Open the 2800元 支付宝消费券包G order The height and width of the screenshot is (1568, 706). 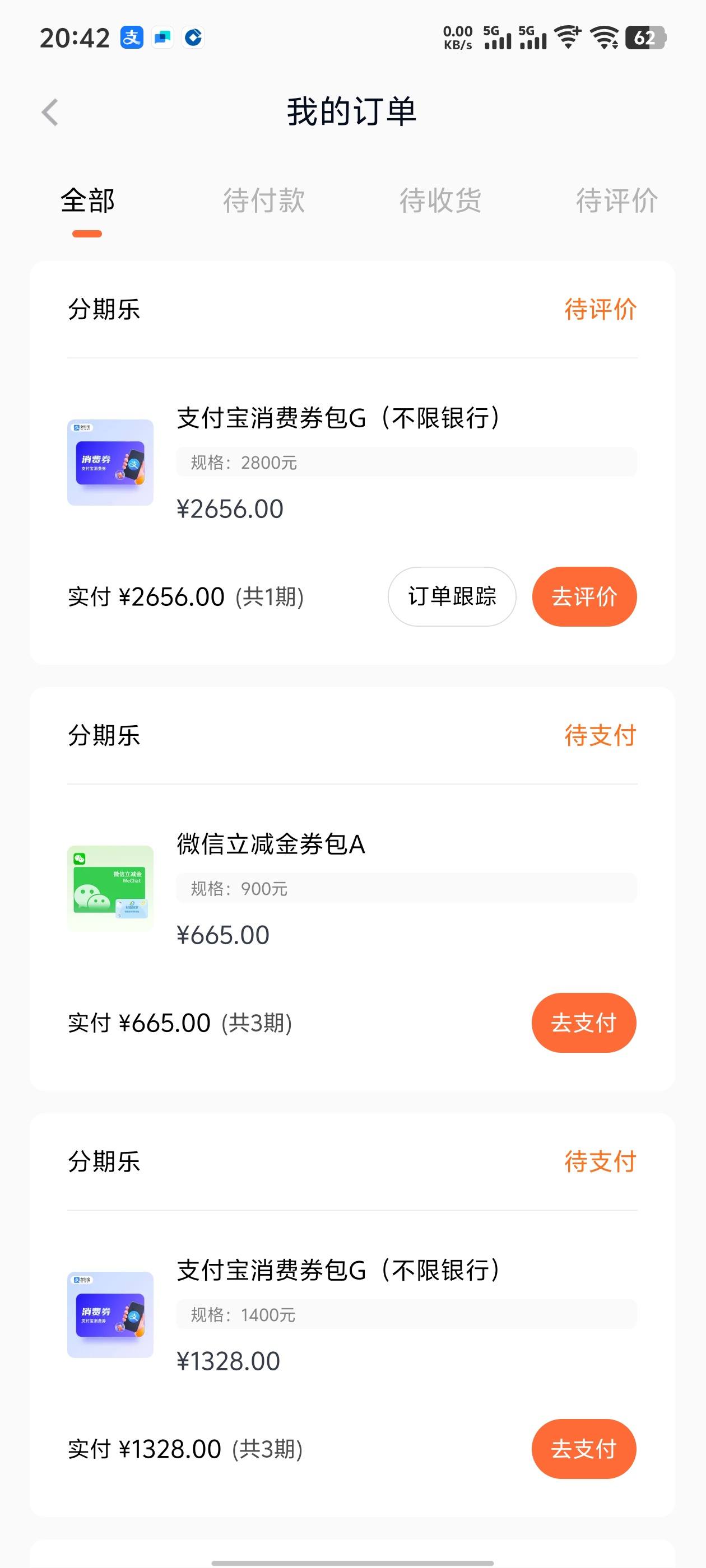[352, 463]
